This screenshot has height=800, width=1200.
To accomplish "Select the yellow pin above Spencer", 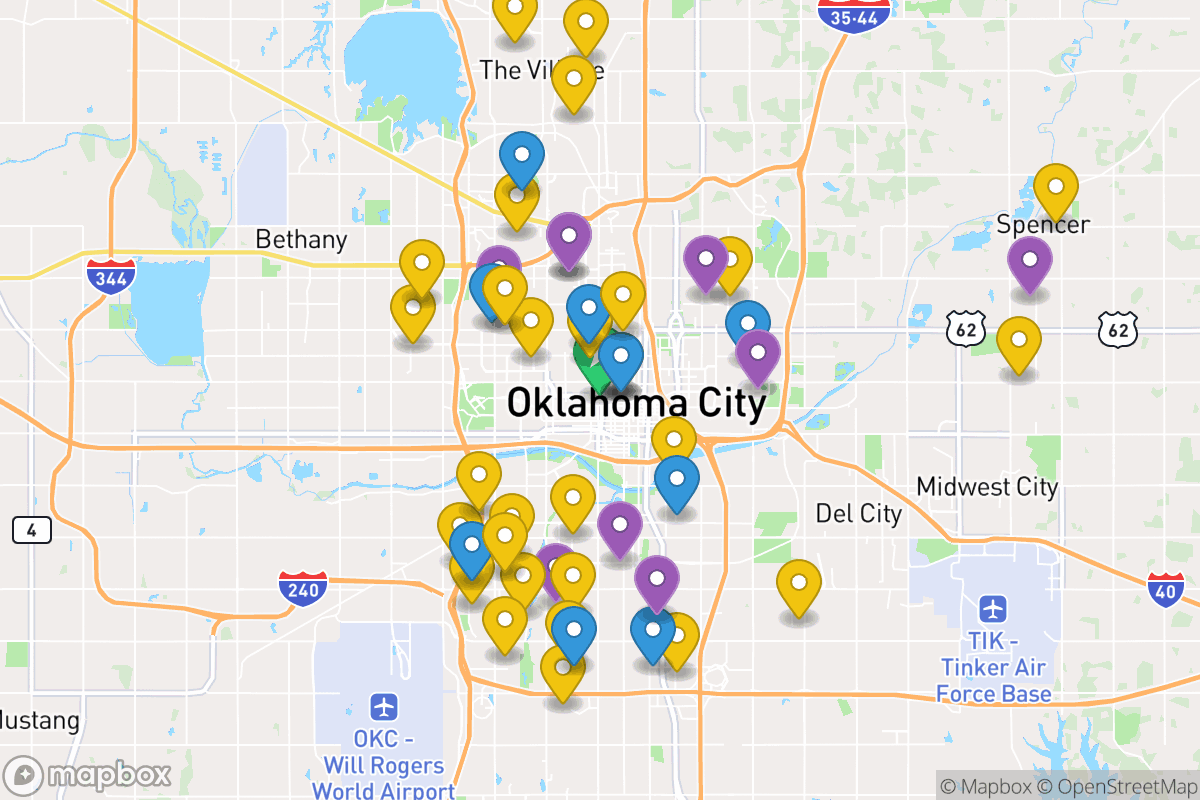I will 1055,187.
